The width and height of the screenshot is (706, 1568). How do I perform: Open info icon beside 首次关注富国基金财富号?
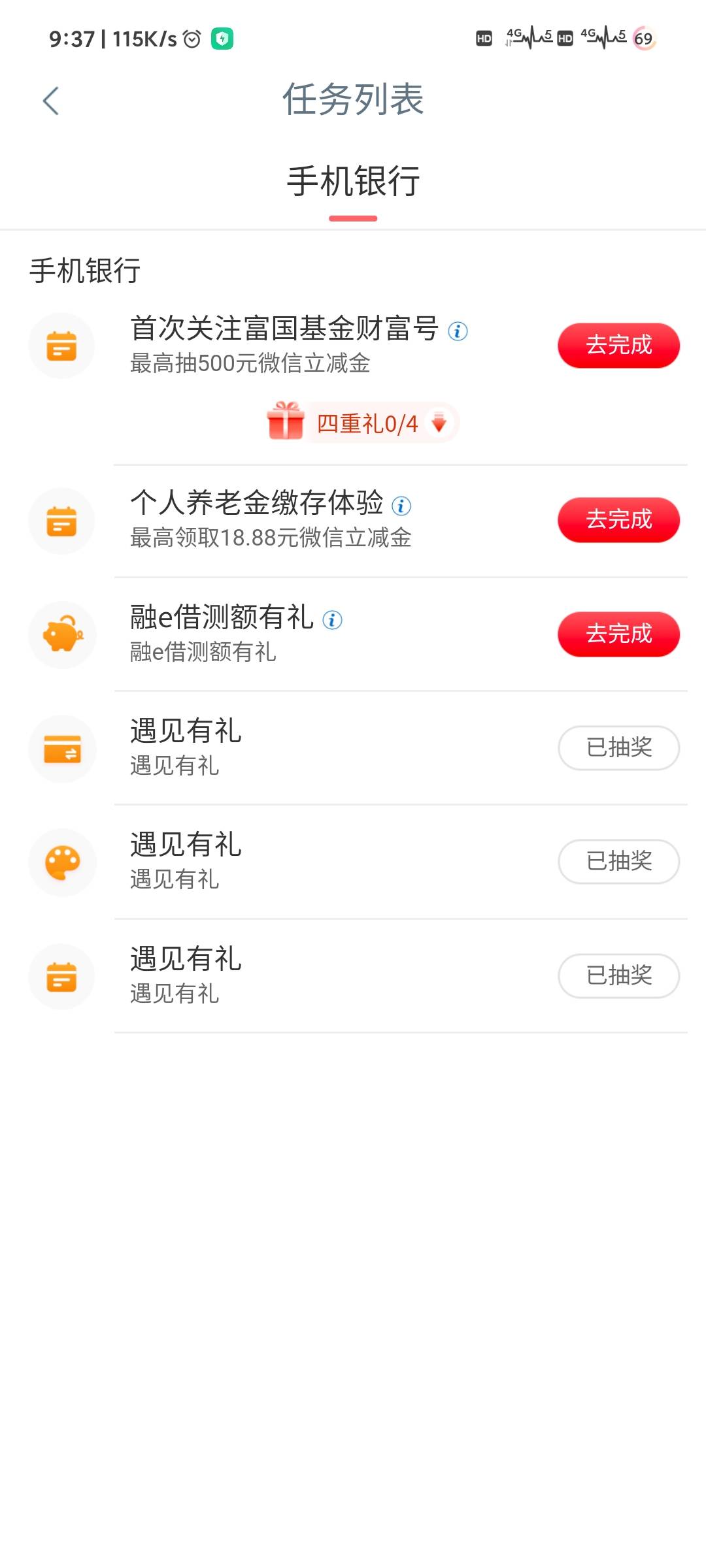[x=458, y=331]
